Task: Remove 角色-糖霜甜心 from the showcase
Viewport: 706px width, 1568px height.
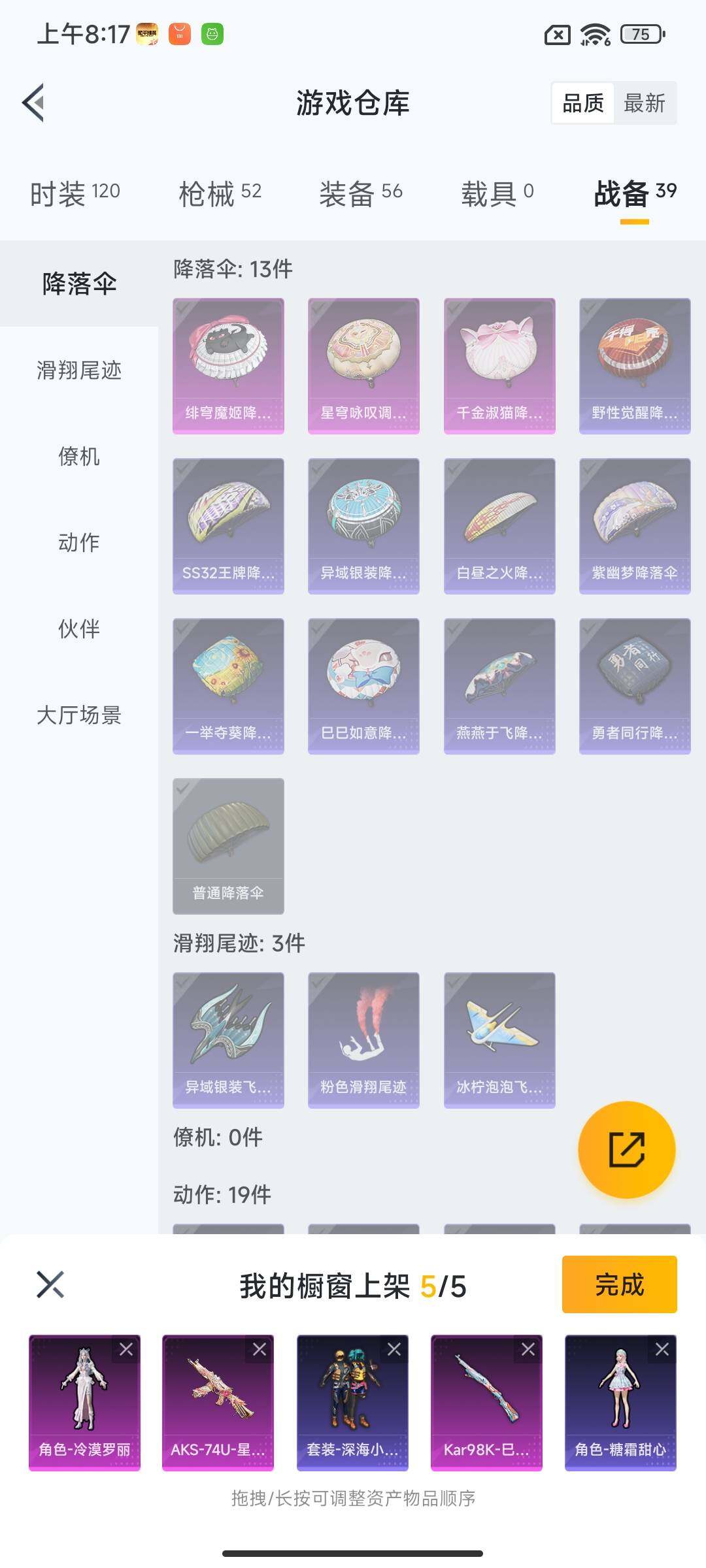Action: click(662, 1349)
